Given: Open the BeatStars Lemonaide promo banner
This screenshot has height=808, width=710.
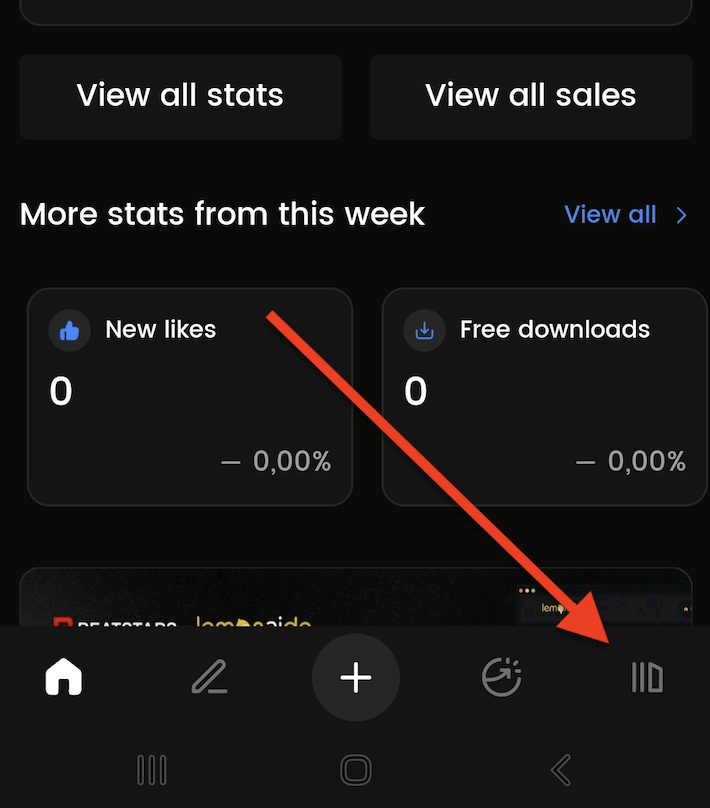Looking at the screenshot, I should coord(355,600).
